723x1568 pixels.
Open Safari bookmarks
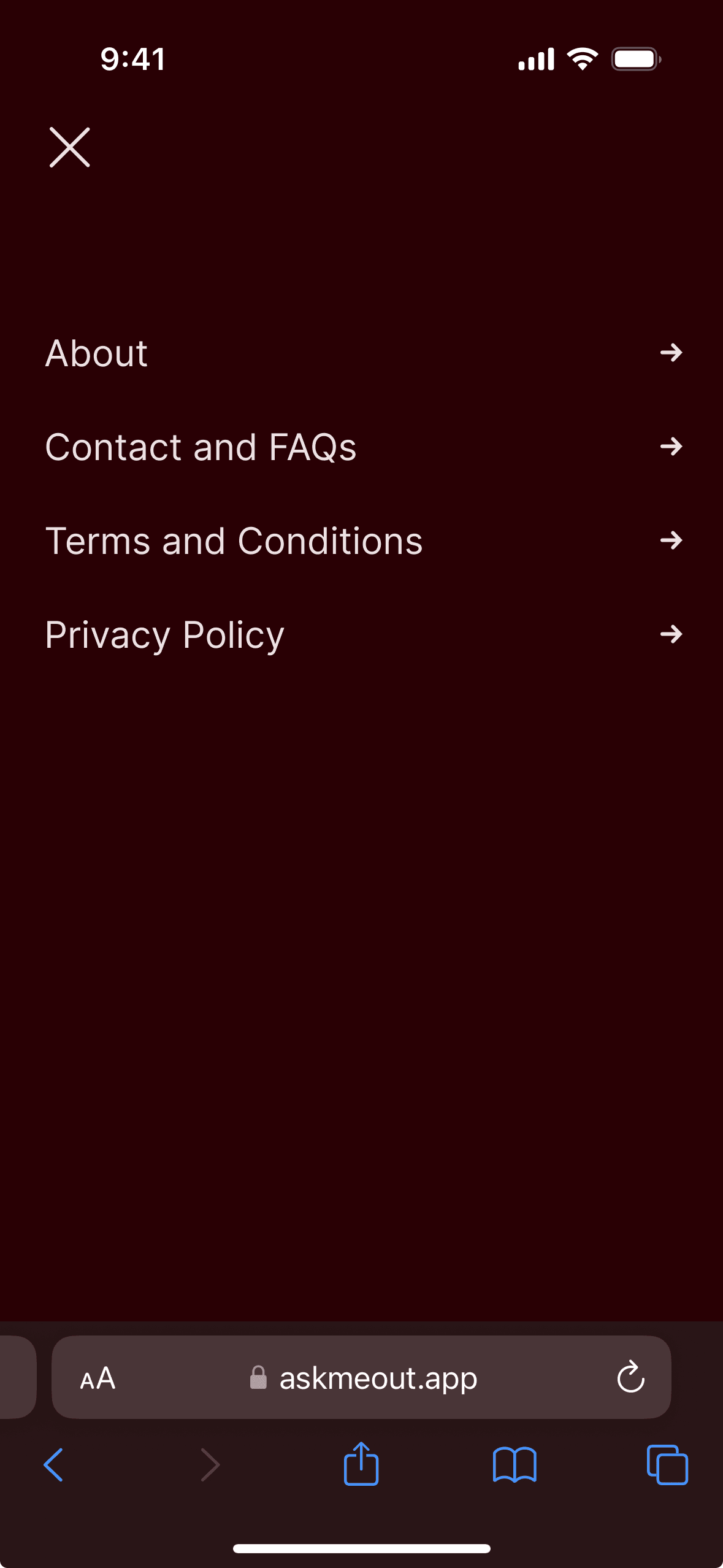tap(515, 1465)
